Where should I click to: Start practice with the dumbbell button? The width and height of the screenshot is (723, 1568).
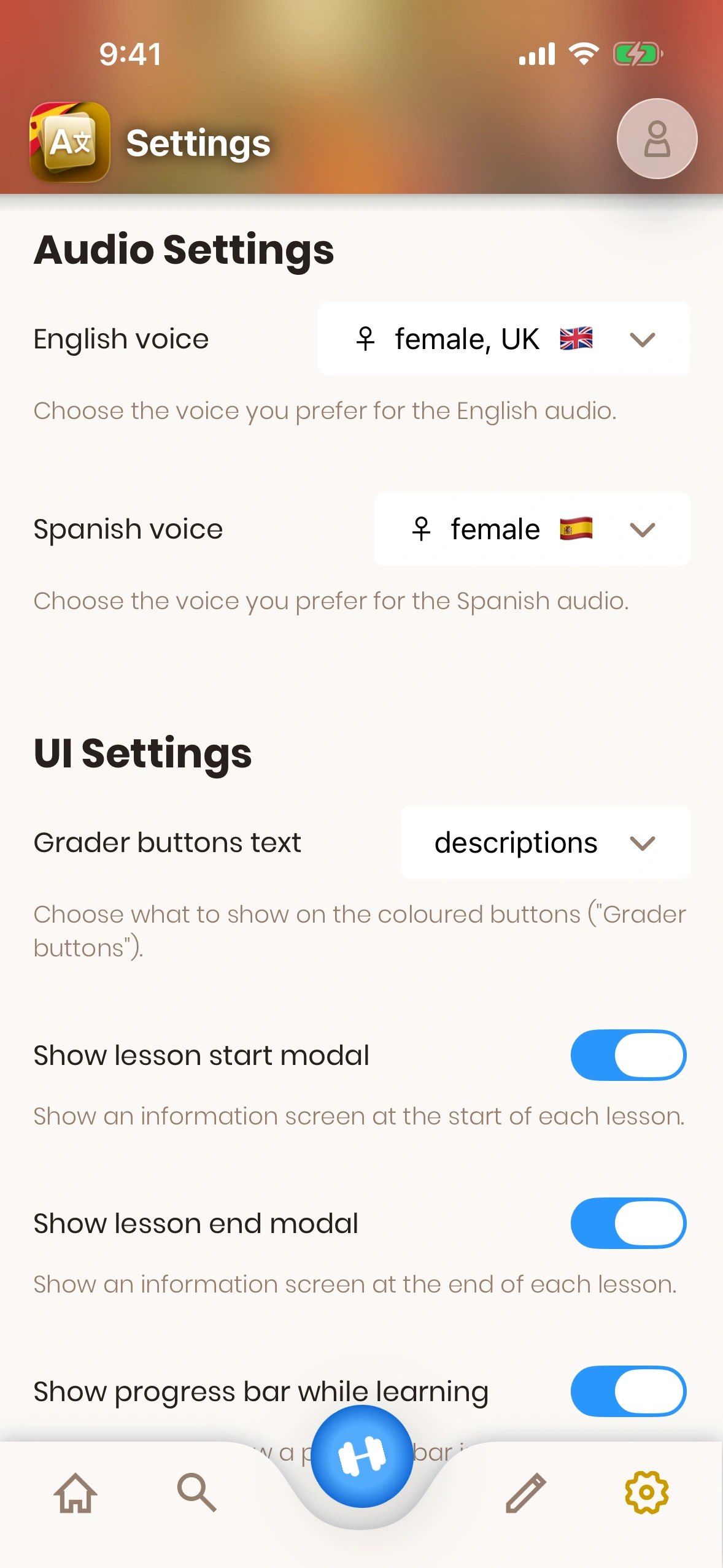[x=361, y=1456]
